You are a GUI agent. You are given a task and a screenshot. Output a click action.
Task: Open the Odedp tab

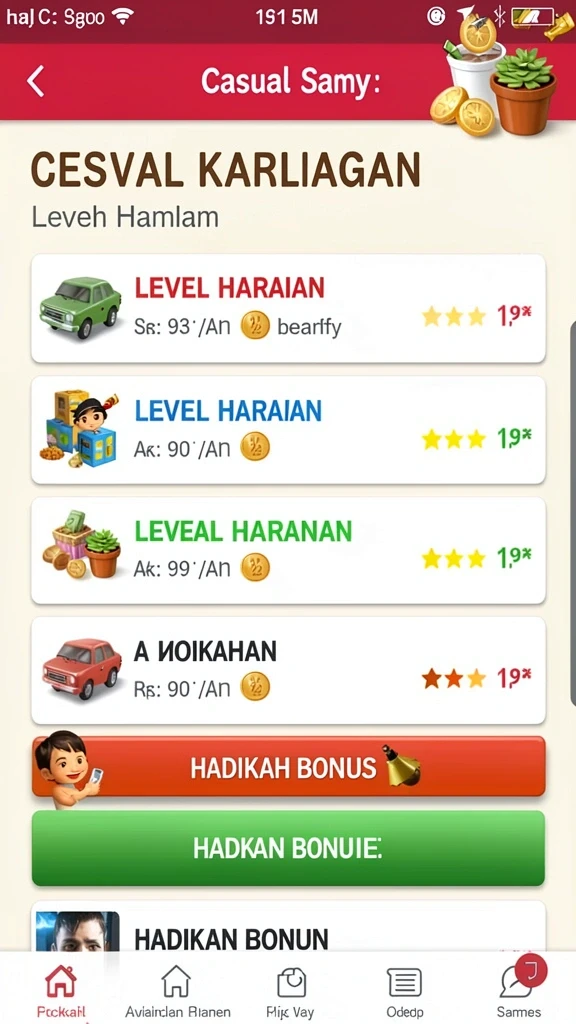(x=405, y=990)
